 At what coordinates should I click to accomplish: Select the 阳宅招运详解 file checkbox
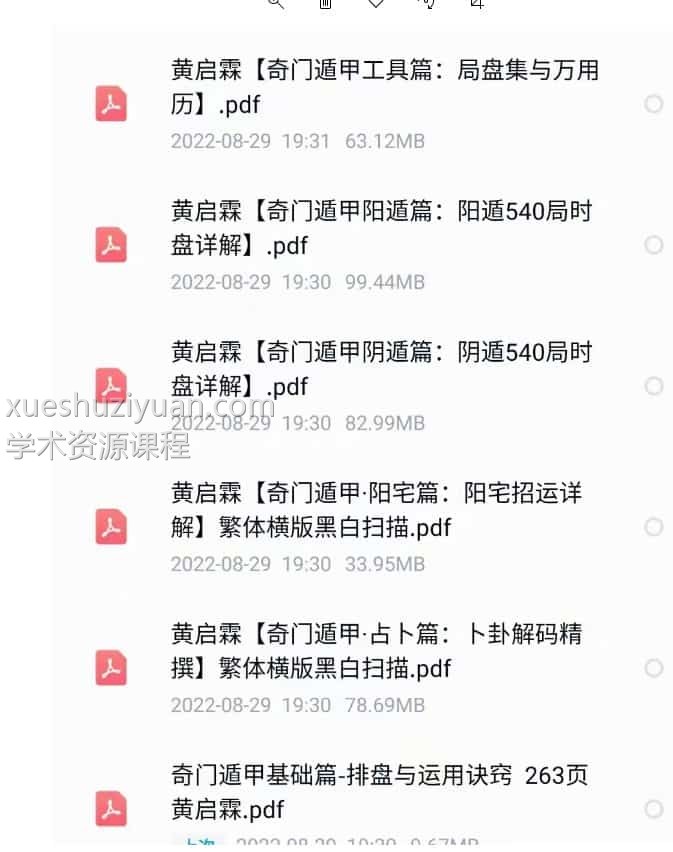tap(654, 527)
